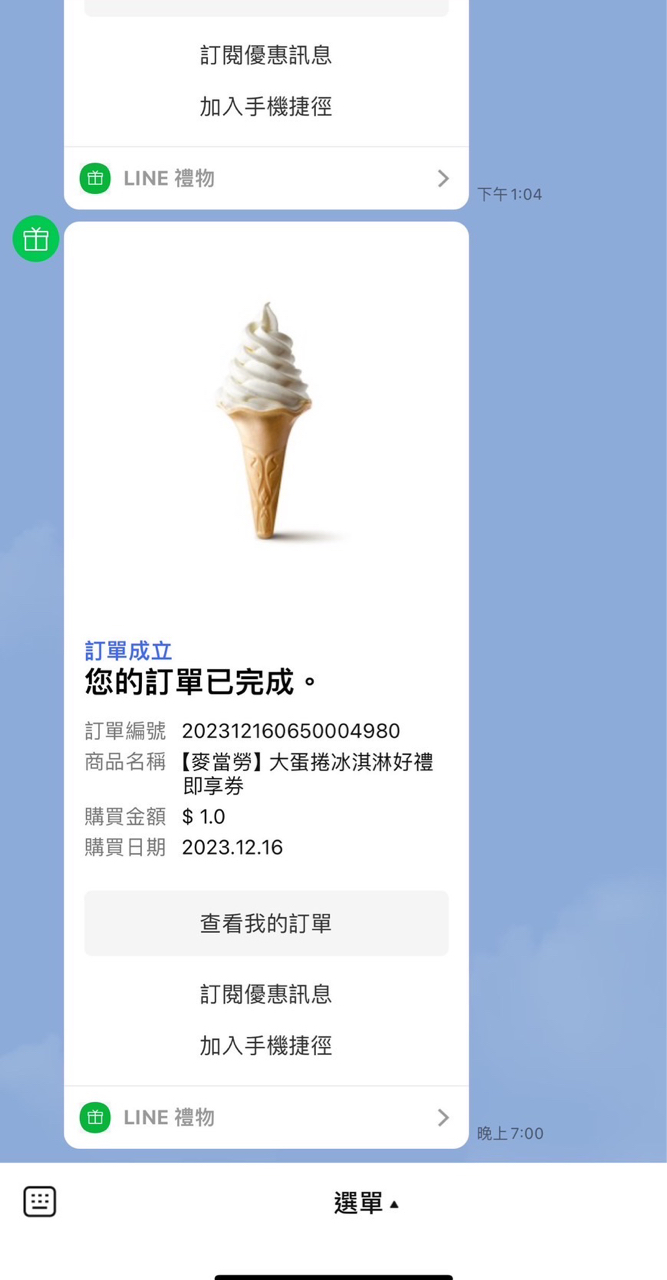Open LINE 禮物 footer of 下午1:04 message
The width and height of the screenshot is (667, 1280).
[x=266, y=179]
